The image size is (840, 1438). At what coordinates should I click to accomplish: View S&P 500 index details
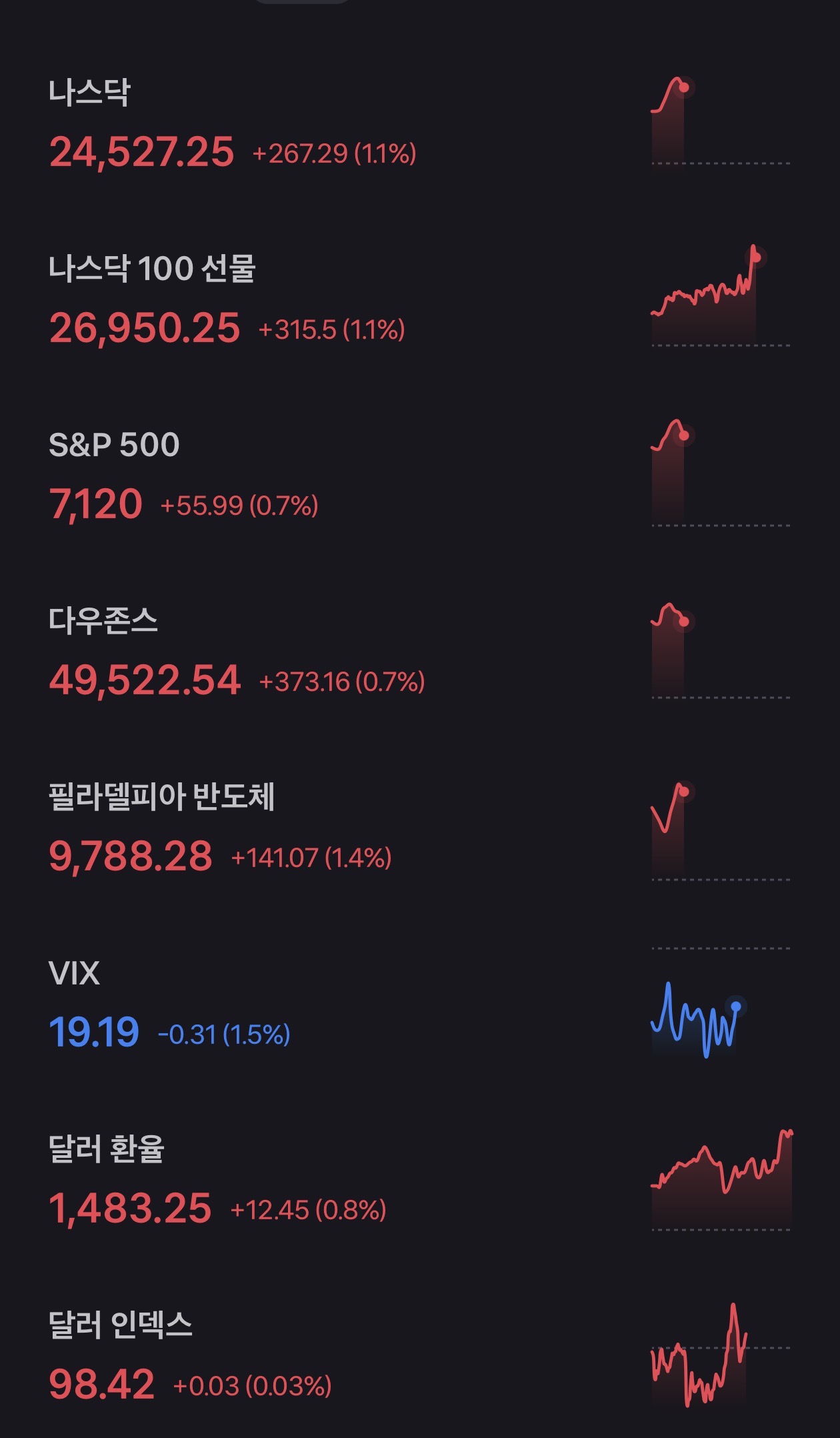(420, 476)
